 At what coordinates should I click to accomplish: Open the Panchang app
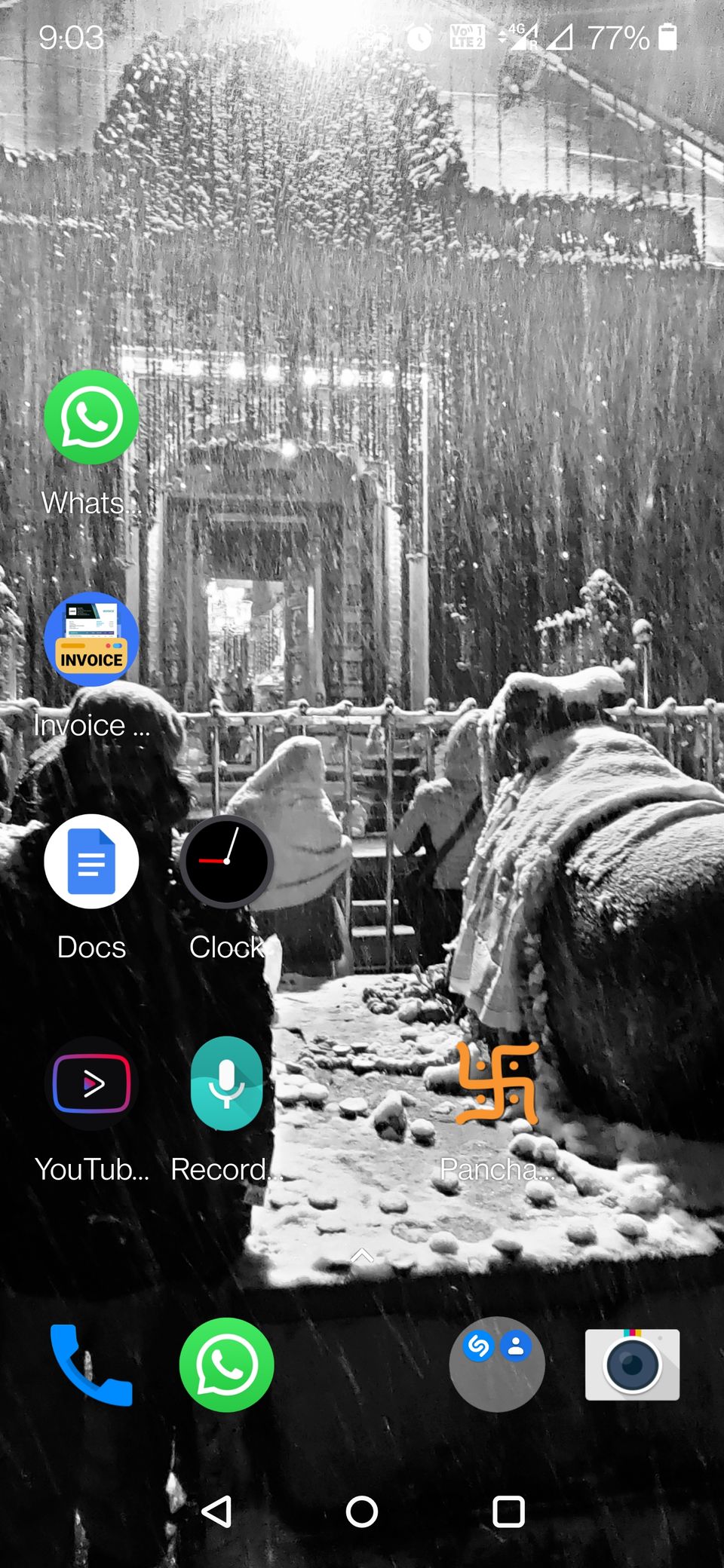coord(497,1084)
